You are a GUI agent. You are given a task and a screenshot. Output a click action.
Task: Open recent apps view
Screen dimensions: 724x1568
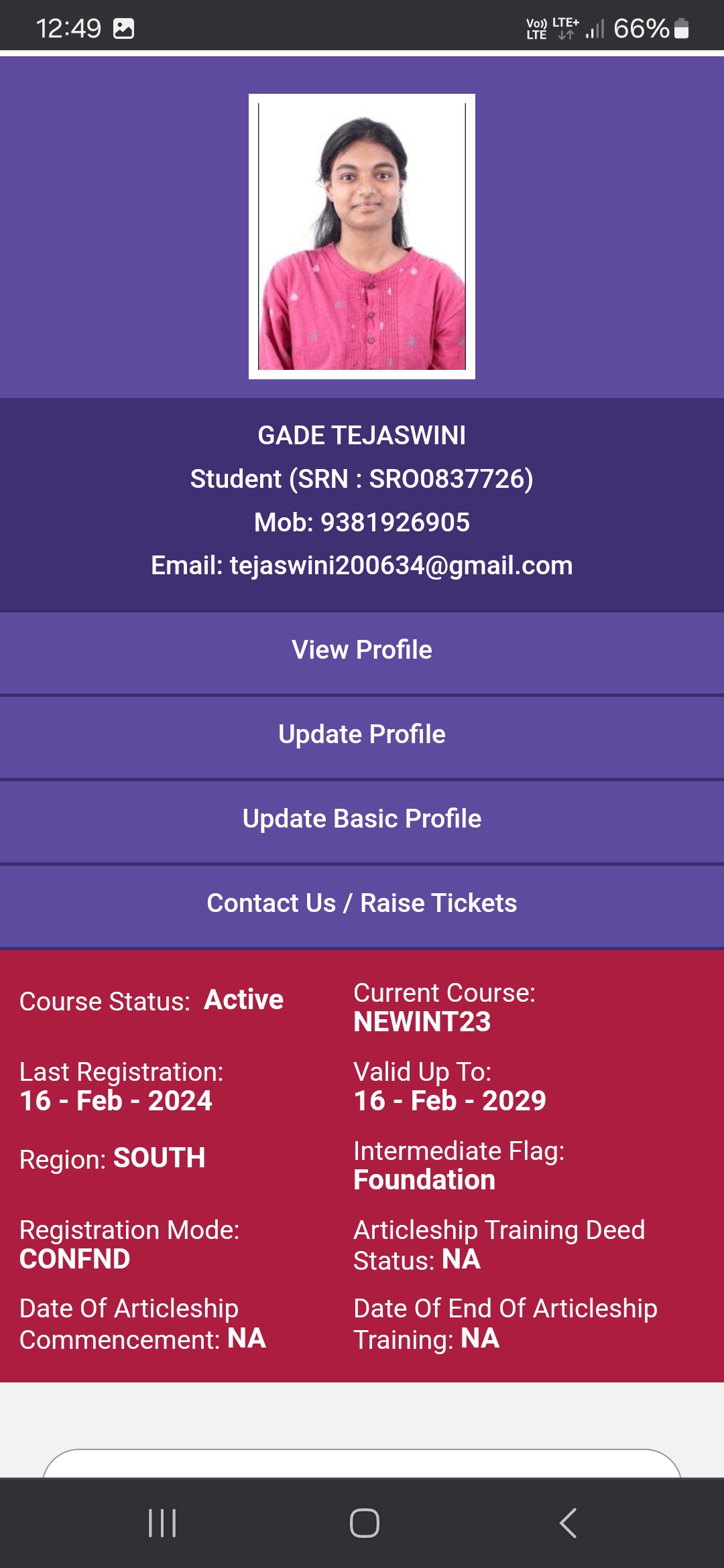tap(162, 1523)
